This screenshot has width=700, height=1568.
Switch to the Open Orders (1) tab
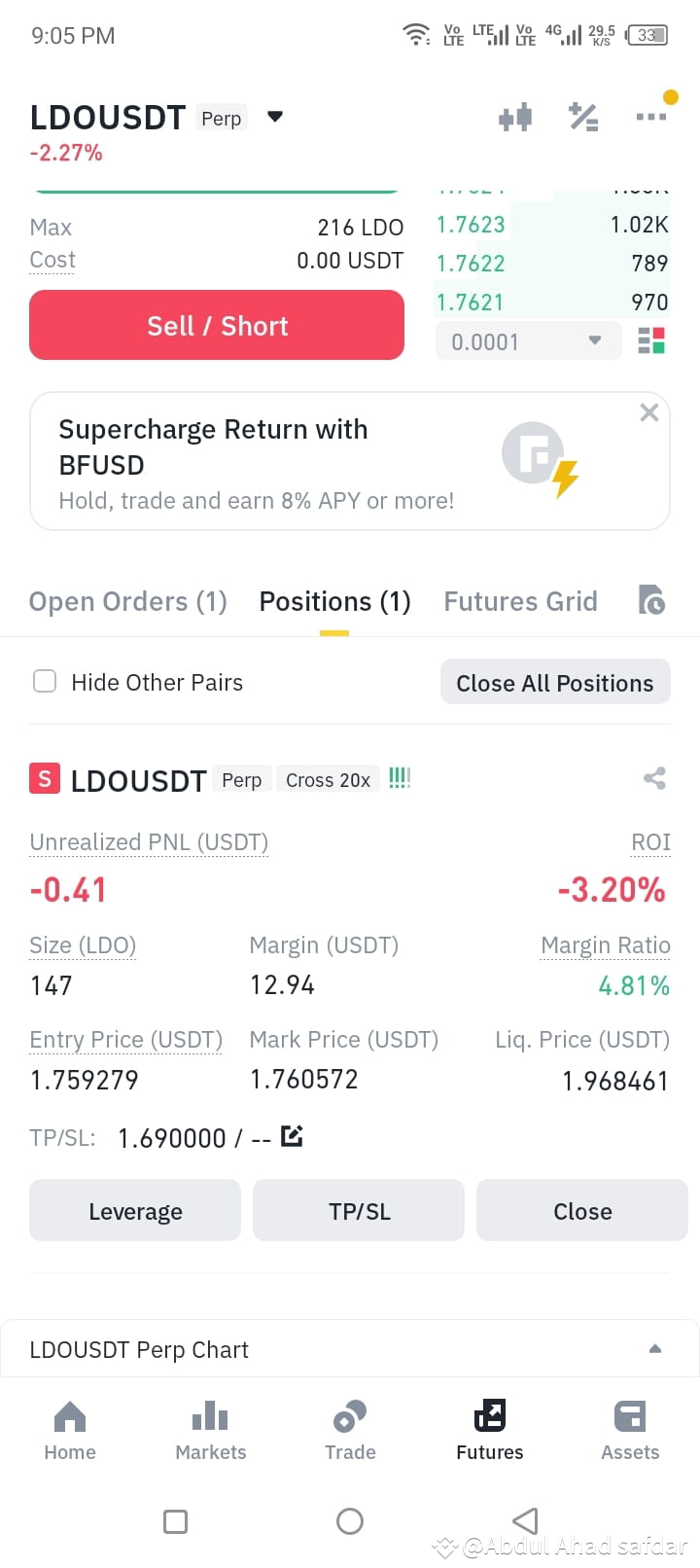pos(128,601)
